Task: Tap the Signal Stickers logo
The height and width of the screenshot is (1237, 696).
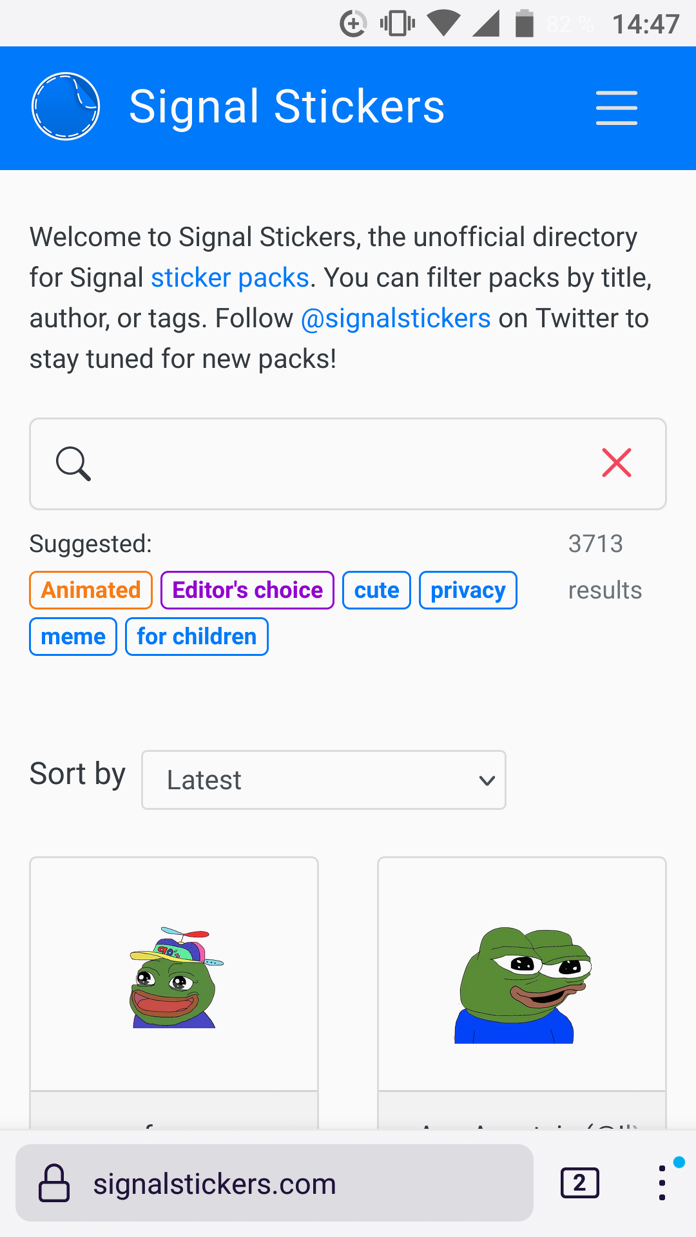Action: pyautogui.click(x=66, y=107)
